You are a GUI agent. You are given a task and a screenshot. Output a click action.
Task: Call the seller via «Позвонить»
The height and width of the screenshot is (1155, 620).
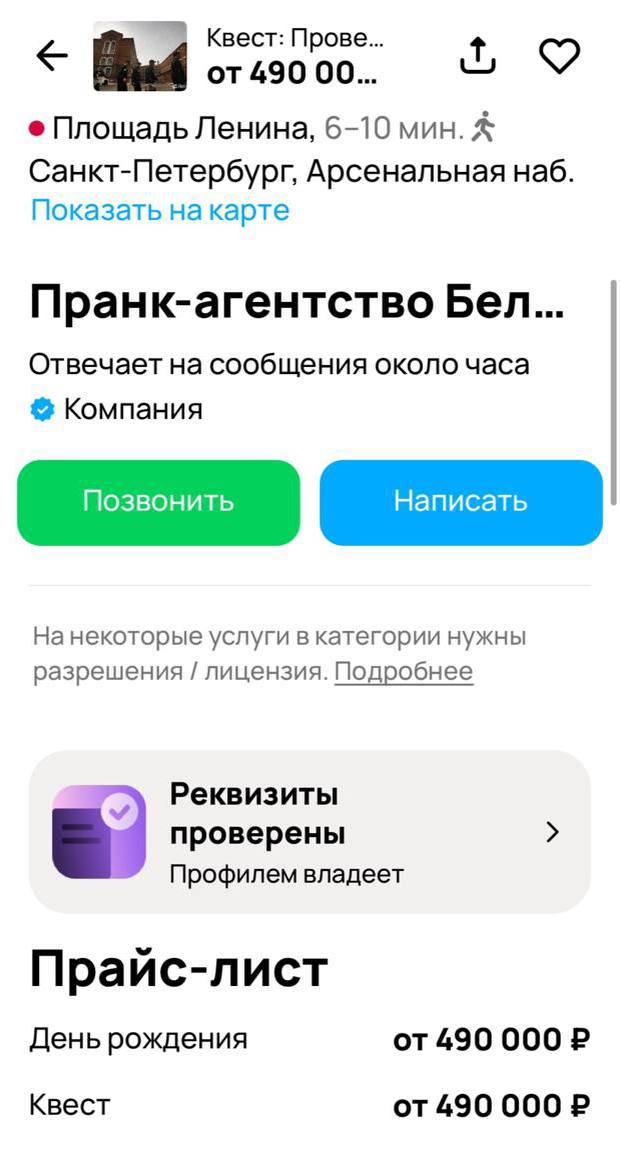click(158, 502)
